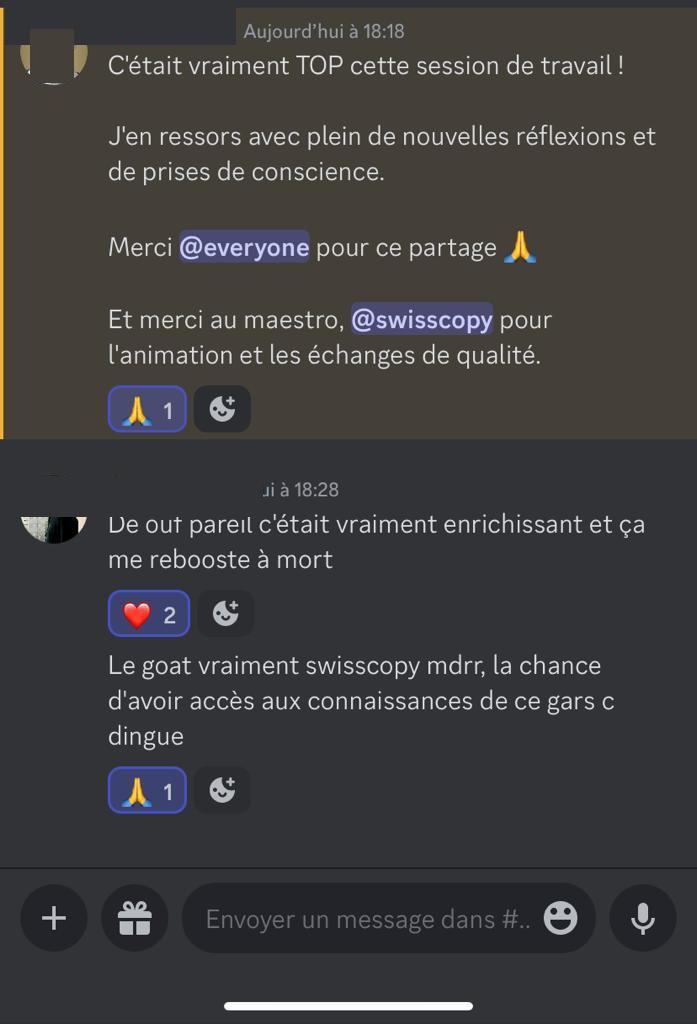Add reaction under the 'goat vraiment swisscopy' message
This screenshot has height=1024, width=697.
click(x=222, y=791)
